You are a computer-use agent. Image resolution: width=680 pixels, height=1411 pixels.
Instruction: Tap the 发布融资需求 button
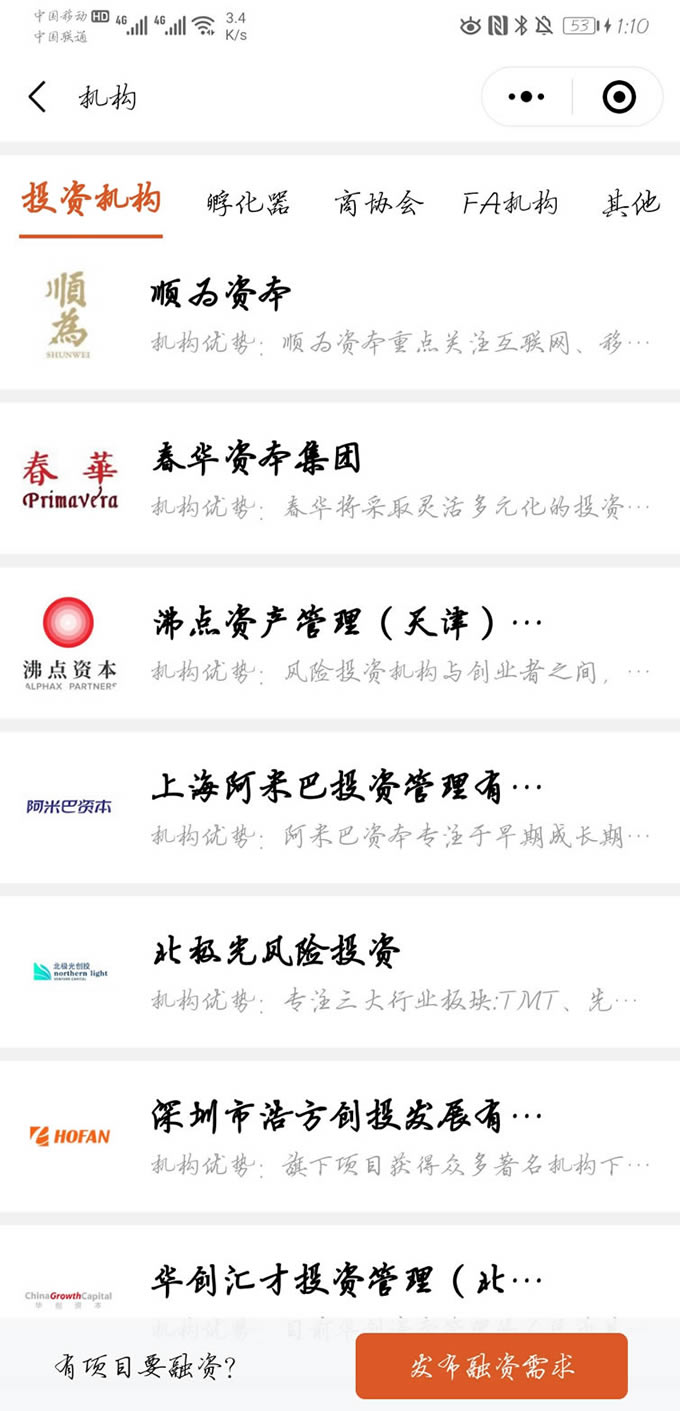[491, 1366]
